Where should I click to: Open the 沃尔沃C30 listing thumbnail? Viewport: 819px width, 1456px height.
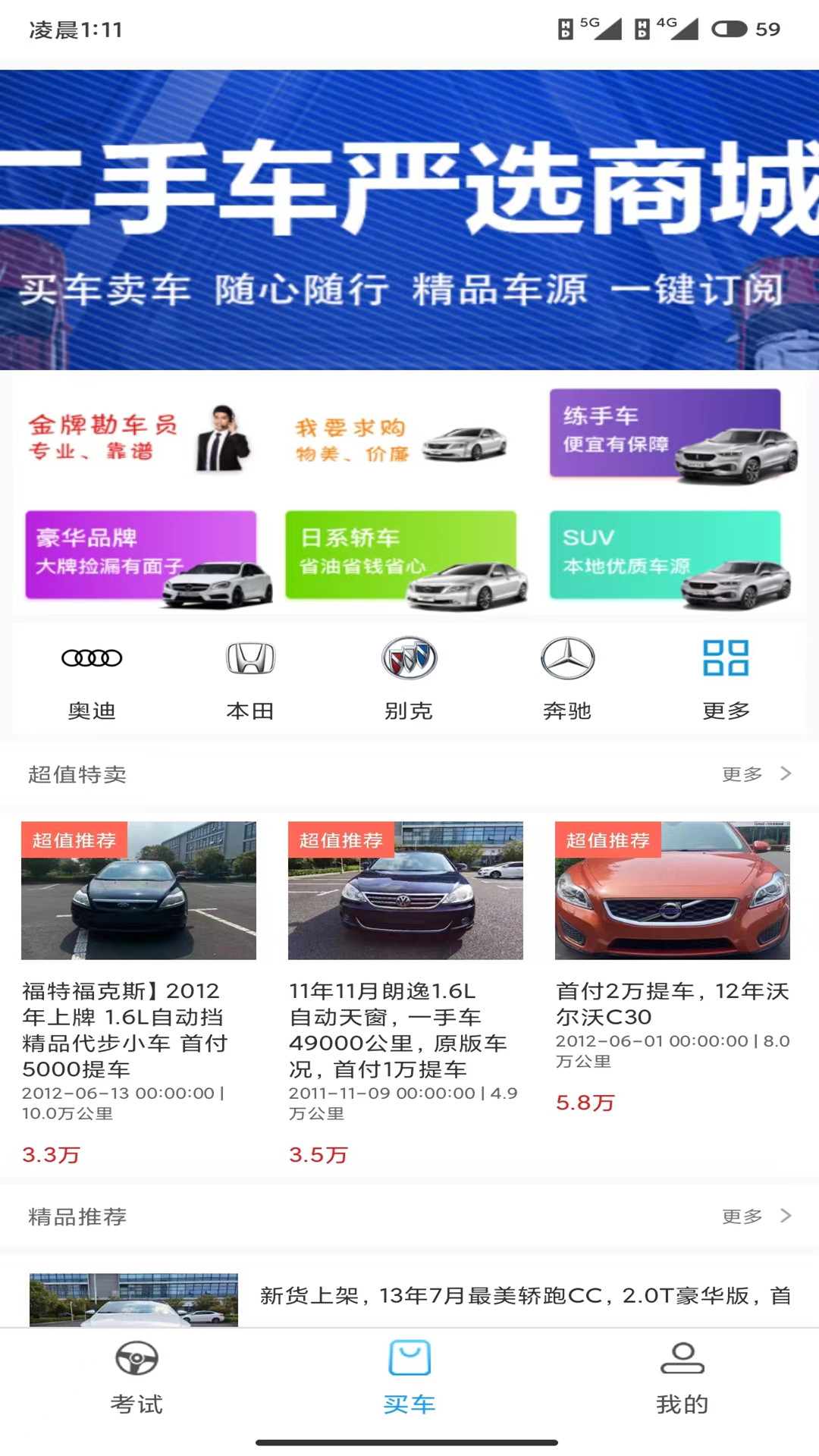point(674,892)
